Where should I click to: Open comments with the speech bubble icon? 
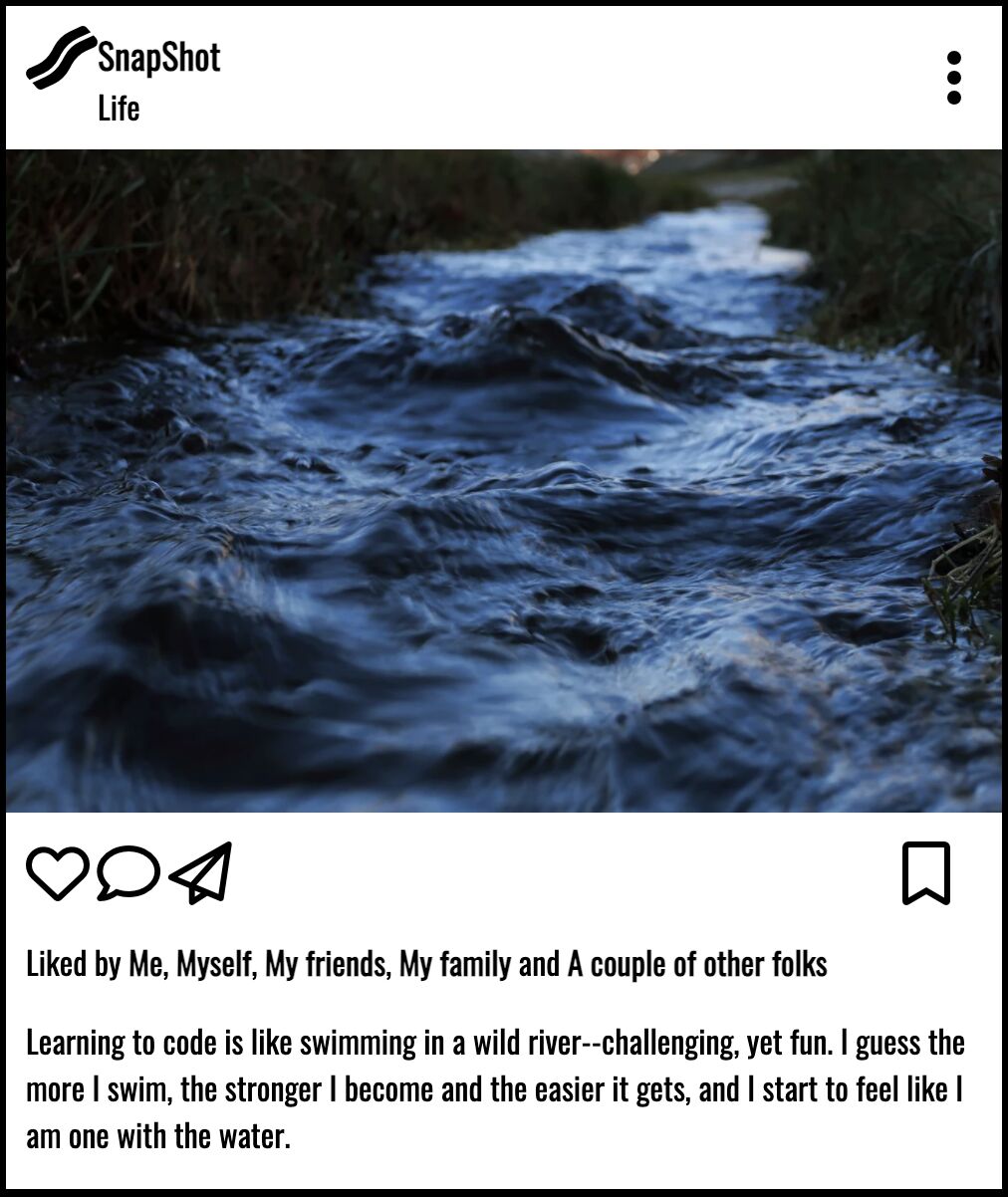(127, 873)
